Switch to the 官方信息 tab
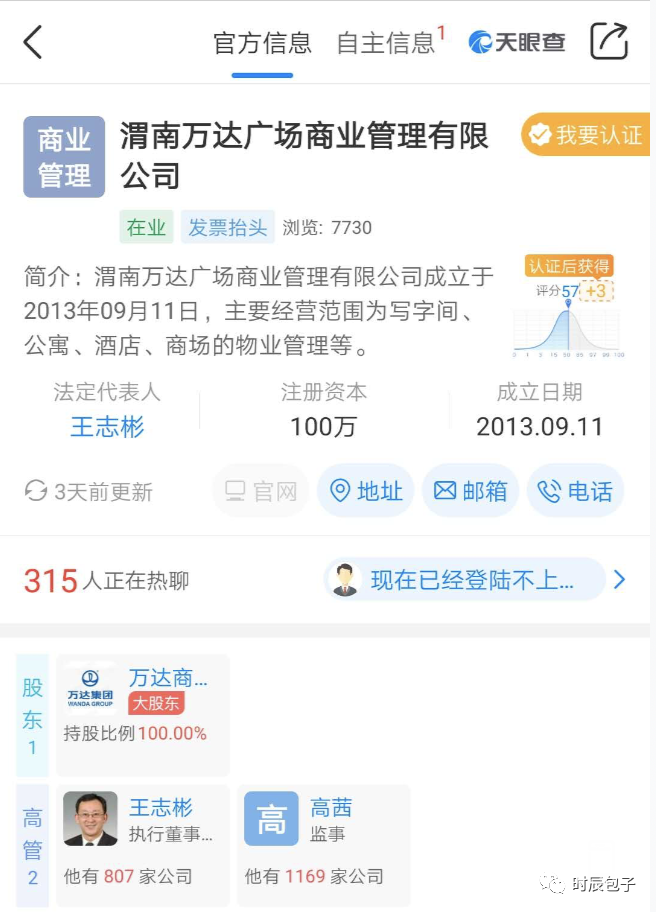 click(x=262, y=43)
